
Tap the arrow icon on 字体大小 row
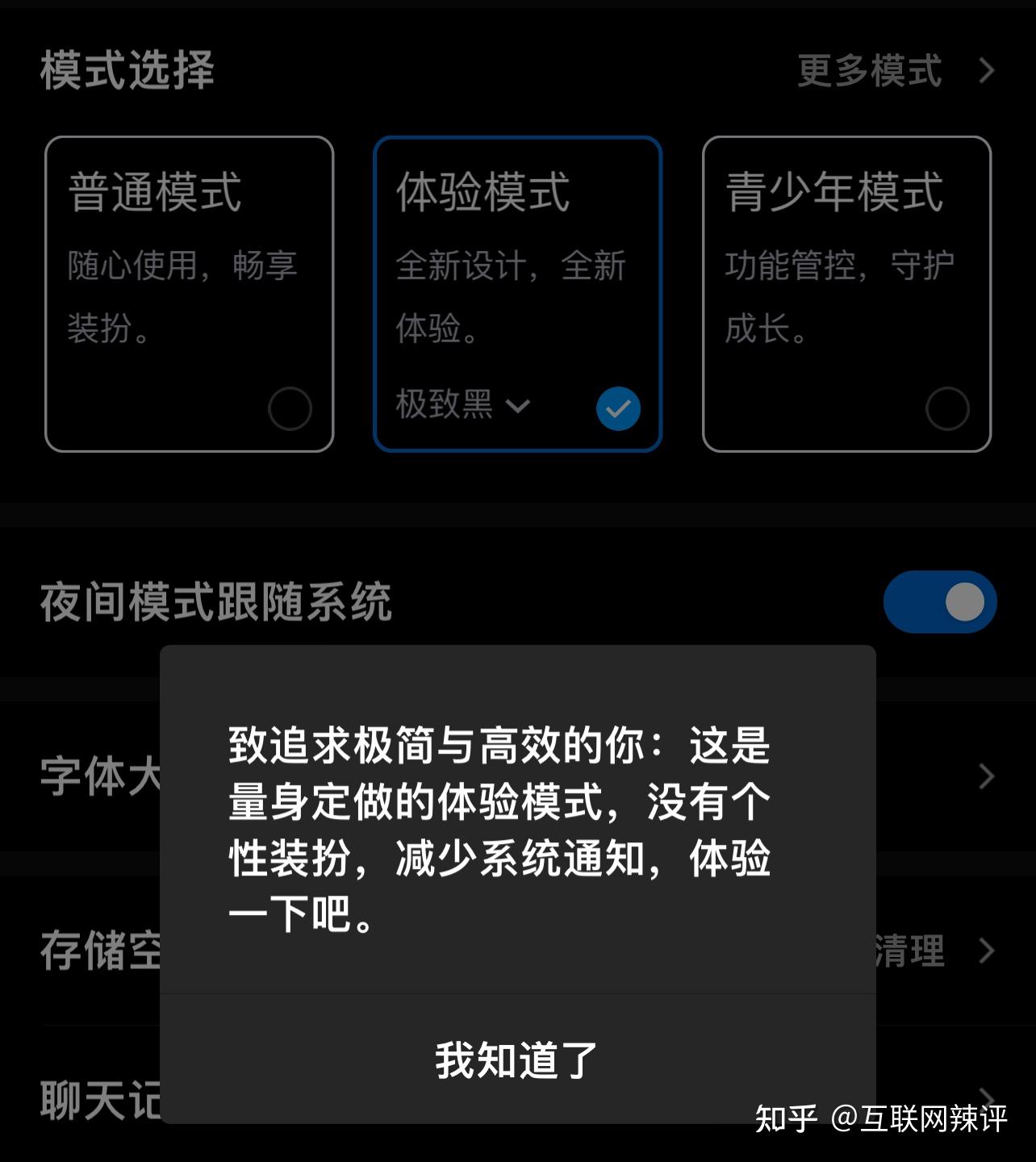(985, 776)
